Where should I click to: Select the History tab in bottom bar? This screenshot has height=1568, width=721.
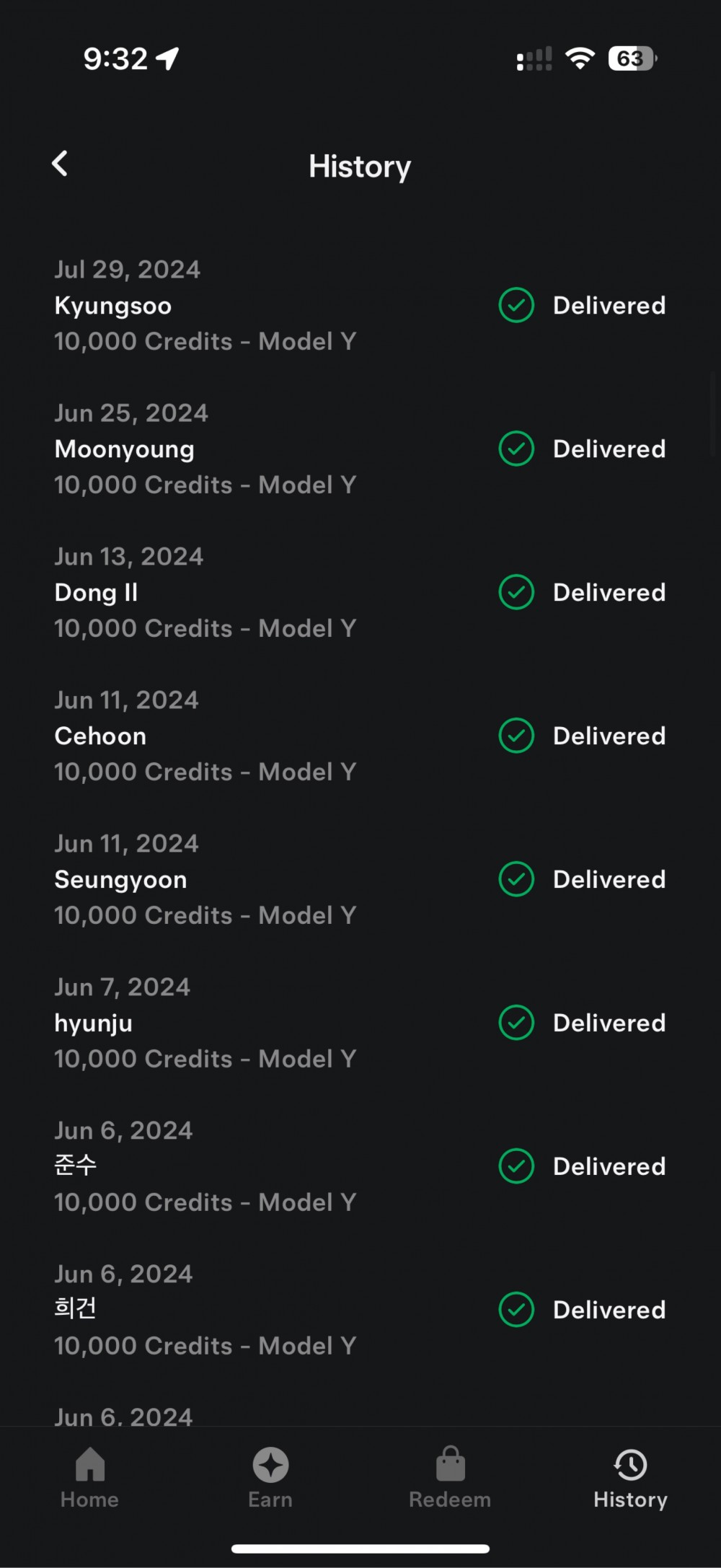[x=631, y=1478]
